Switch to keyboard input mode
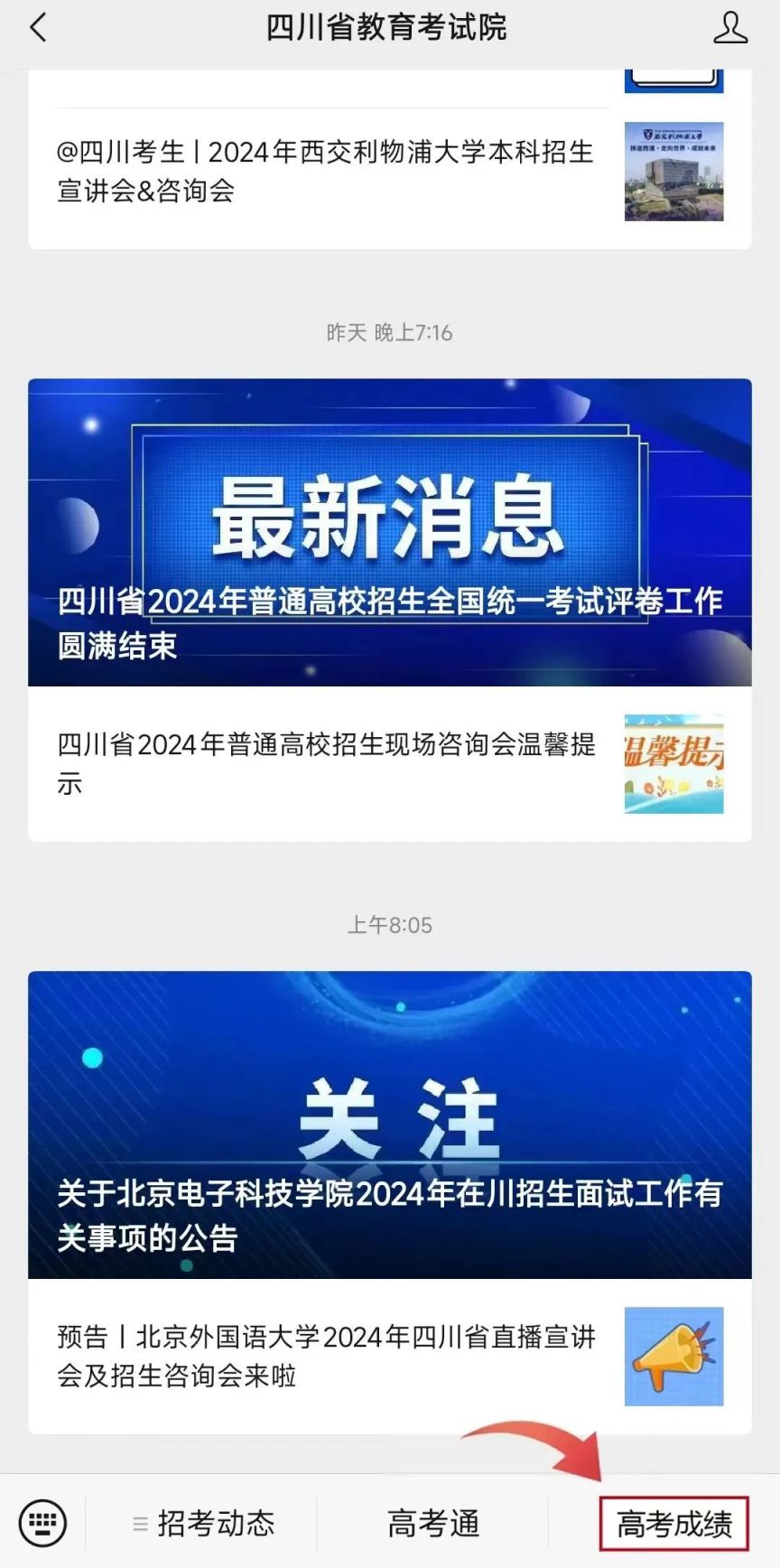Screen dimensions: 780x1568 pyautogui.click(x=42, y=1523)
